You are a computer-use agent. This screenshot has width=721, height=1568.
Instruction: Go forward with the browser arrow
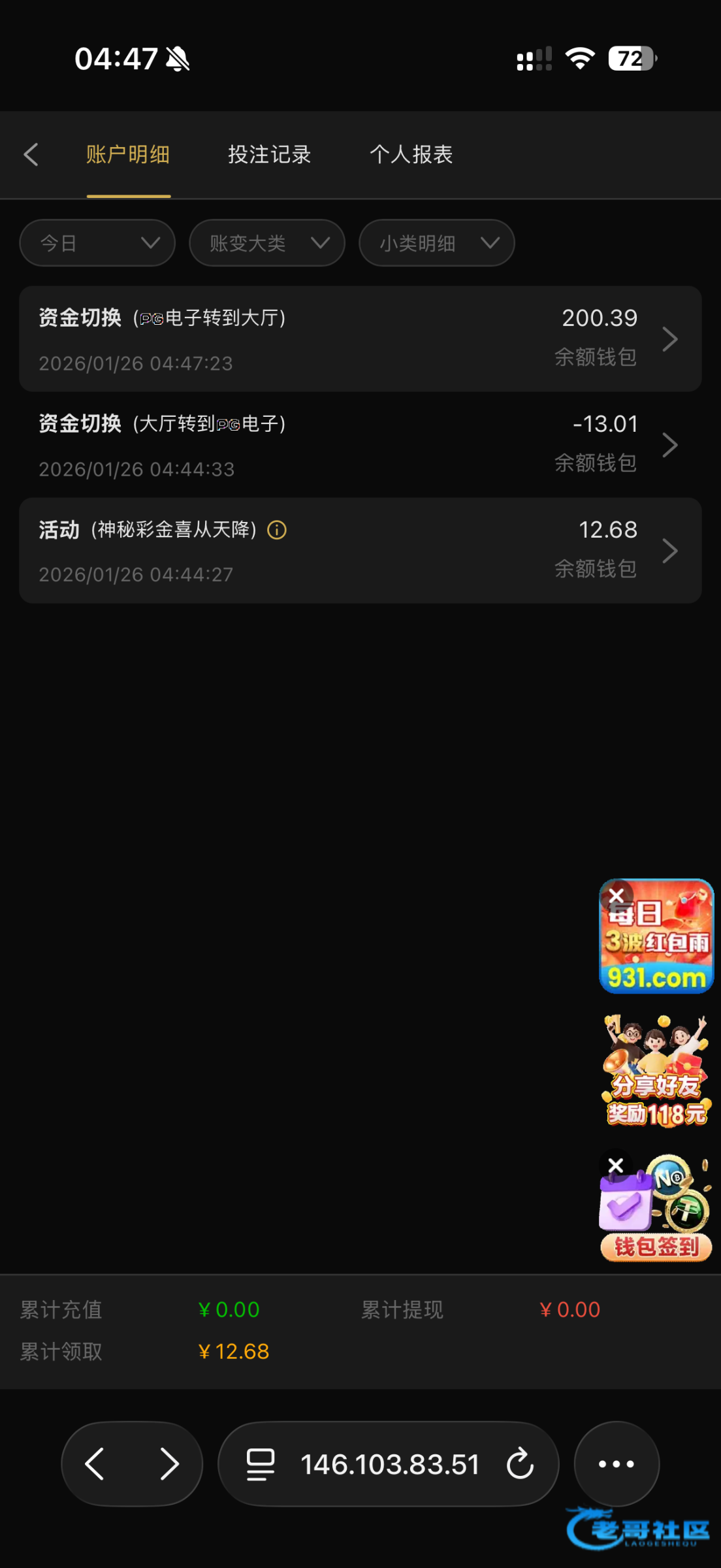coord(169,1463)
